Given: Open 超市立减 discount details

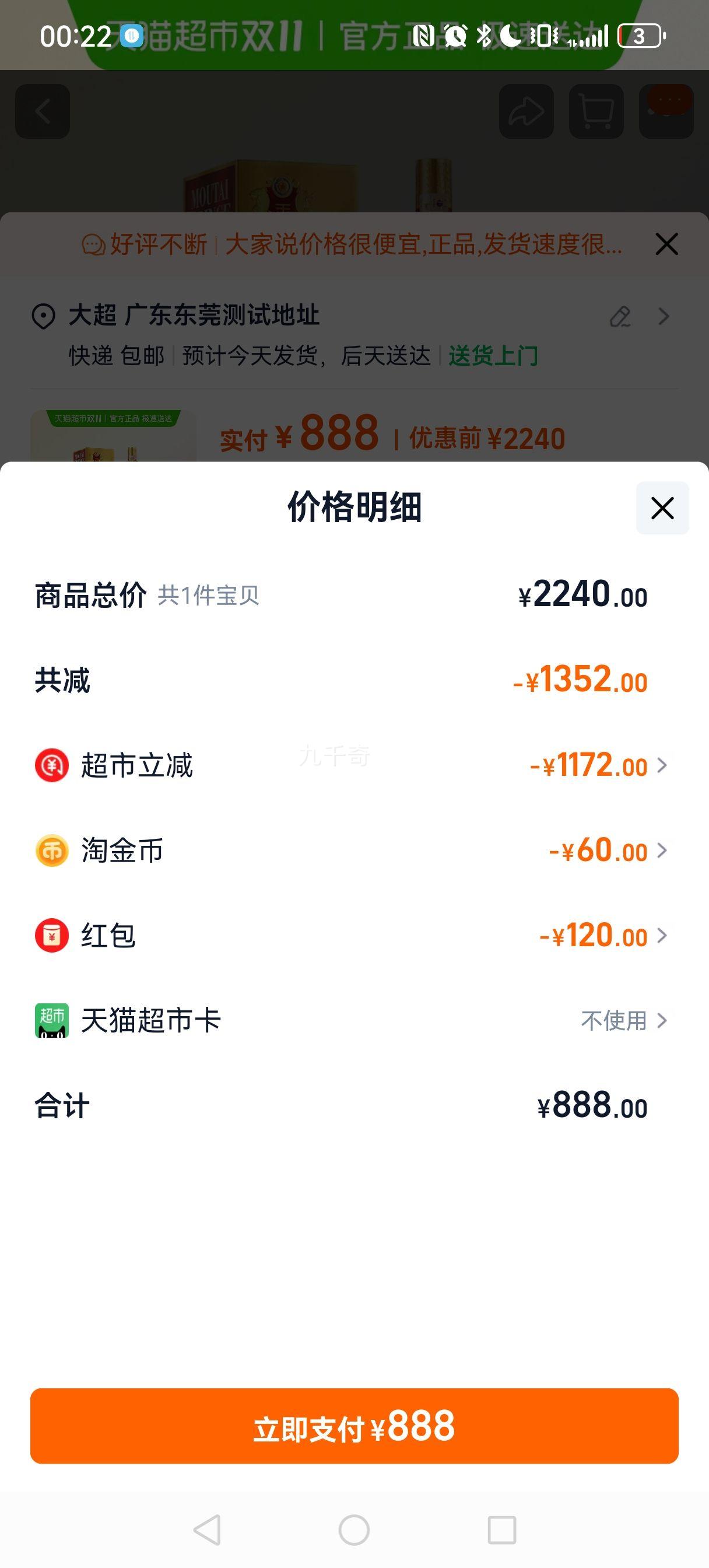Looking at the screenshot, I should (598, 765).
